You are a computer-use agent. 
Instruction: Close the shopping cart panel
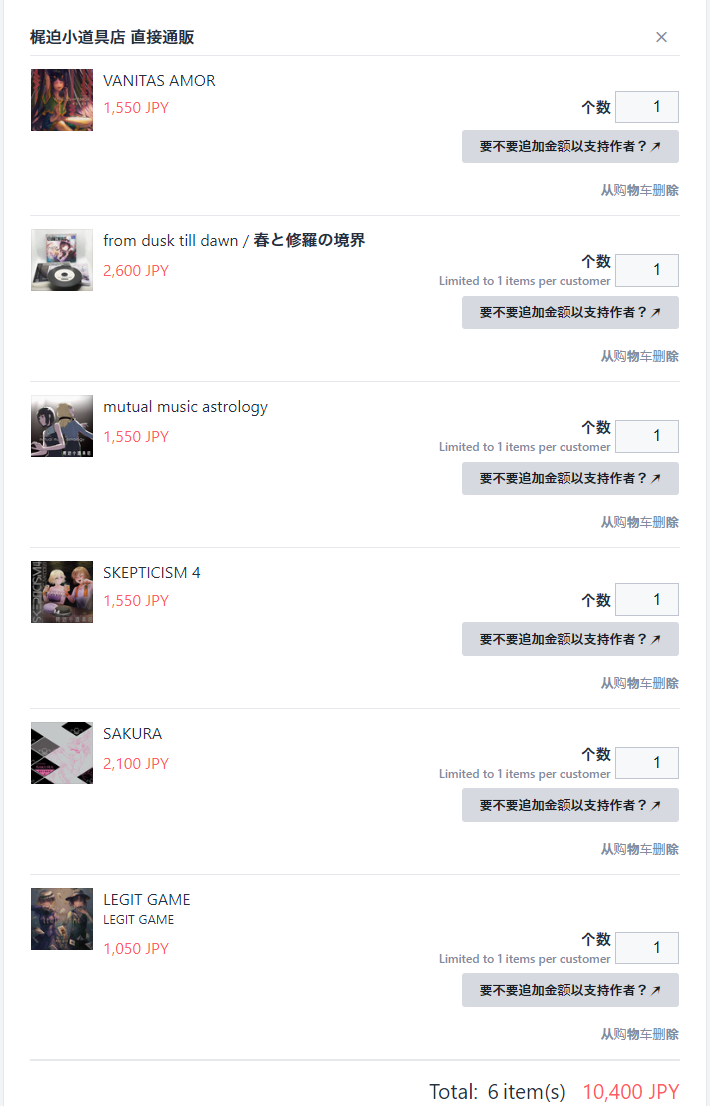[661, 37]
